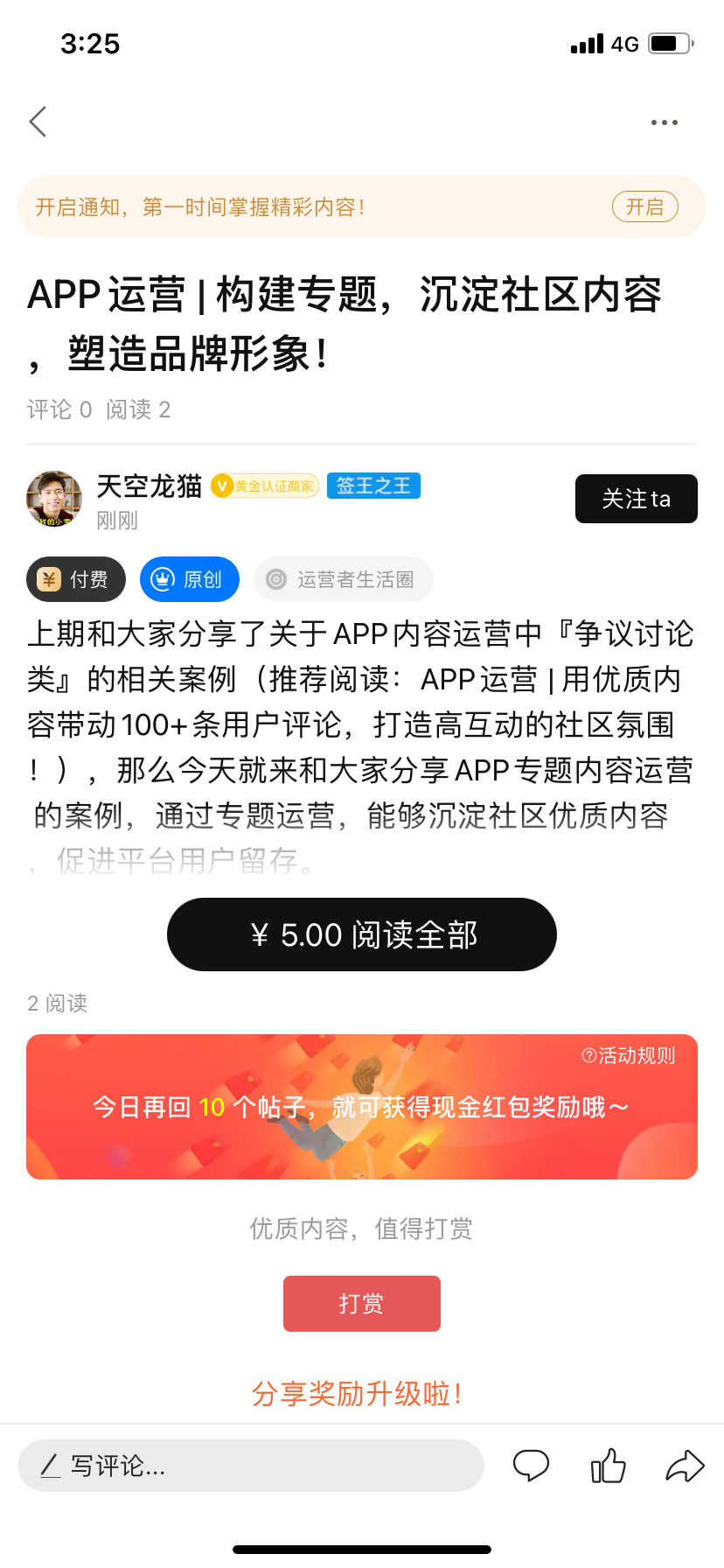Viewport: 724px width, 1568px height.
Task: Open the 运营者生活圈 circle chip
Action: pyautogui.click(x=344, y=579)
